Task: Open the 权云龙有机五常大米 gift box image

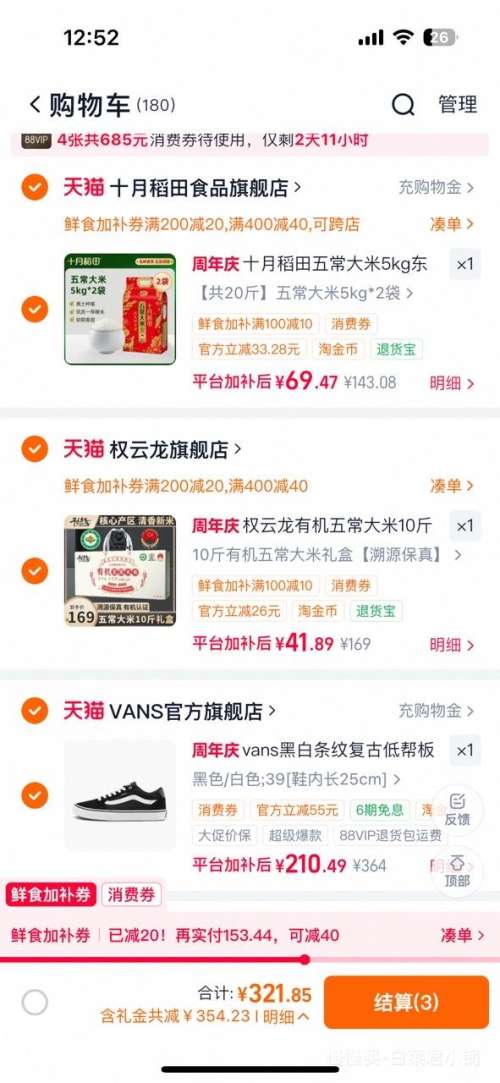Action: [x=120, y=571]
